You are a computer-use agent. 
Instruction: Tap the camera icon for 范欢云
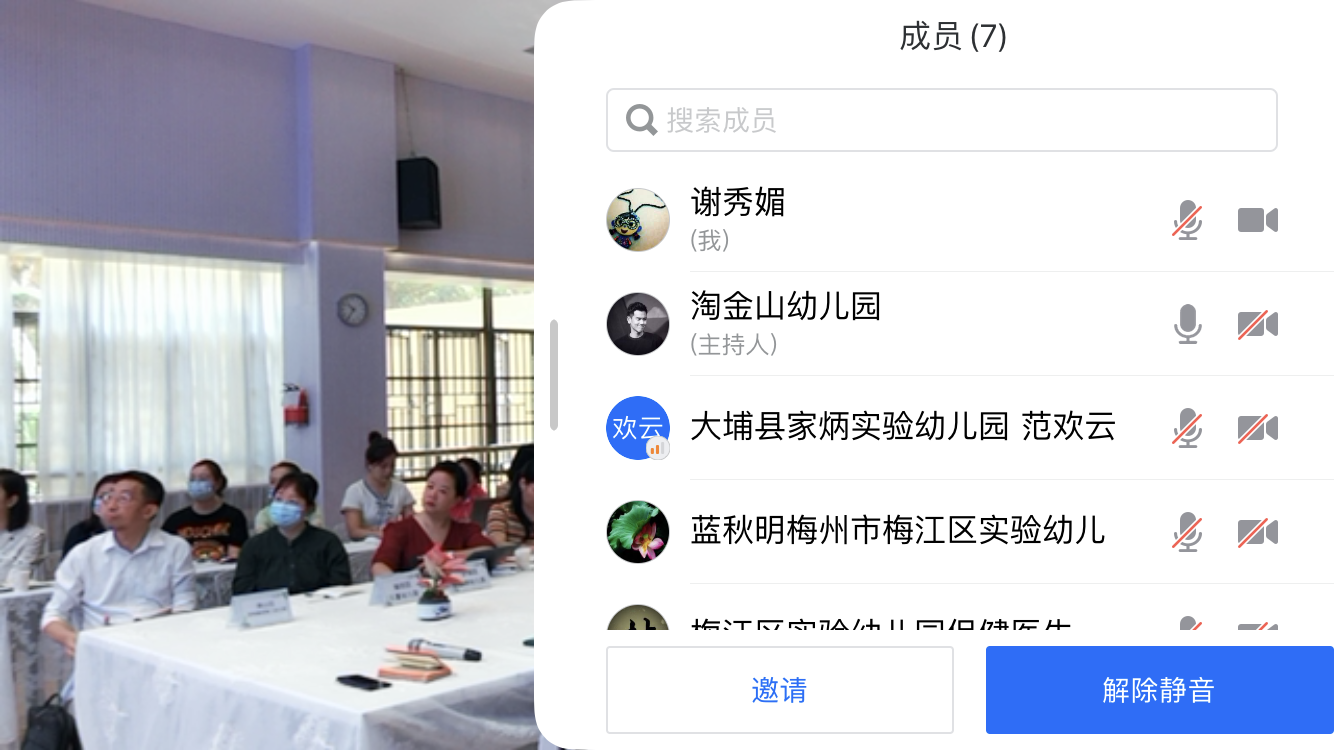[x=1257, y=428]
